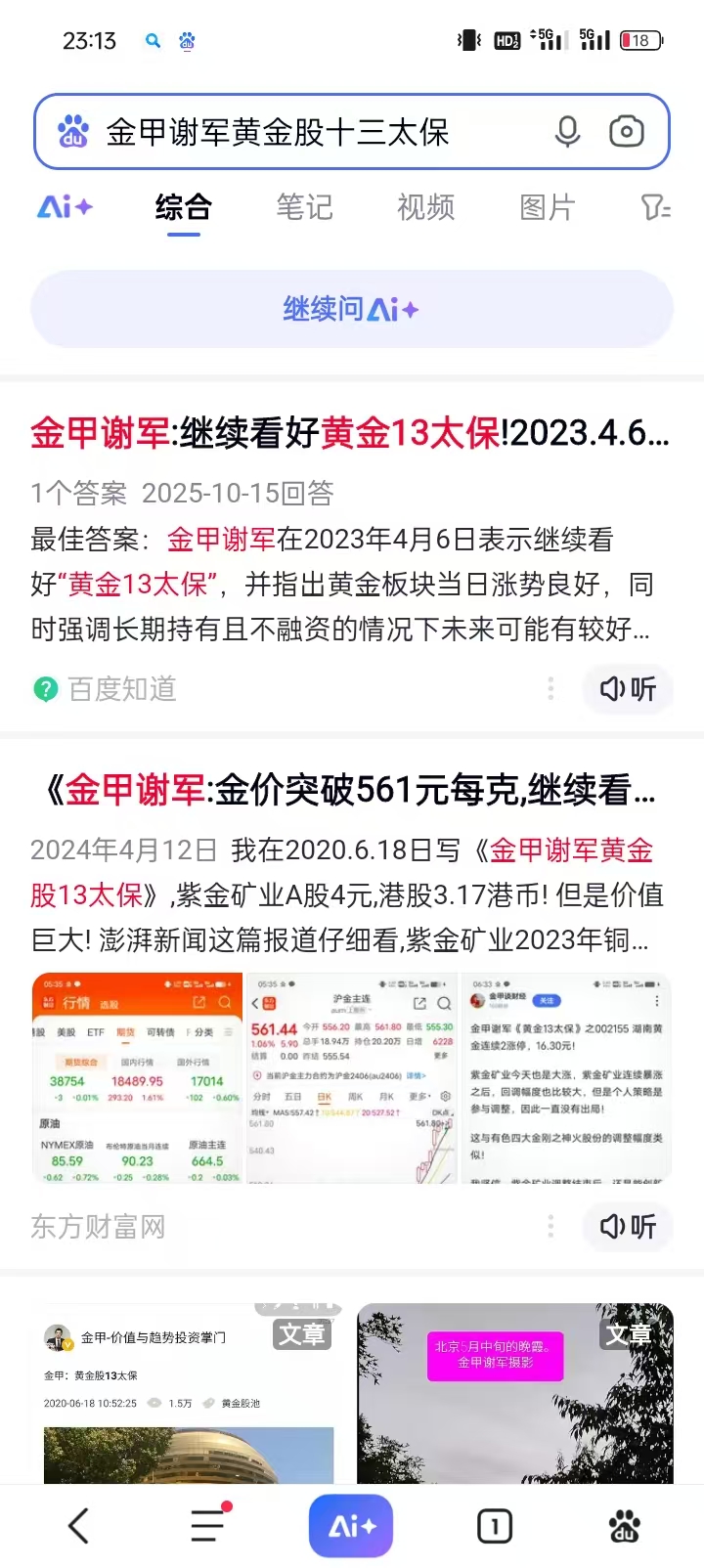Start voice search with the microphone
The width and height of the screenshot is (704, 1568).
click(x=567, y=132)
